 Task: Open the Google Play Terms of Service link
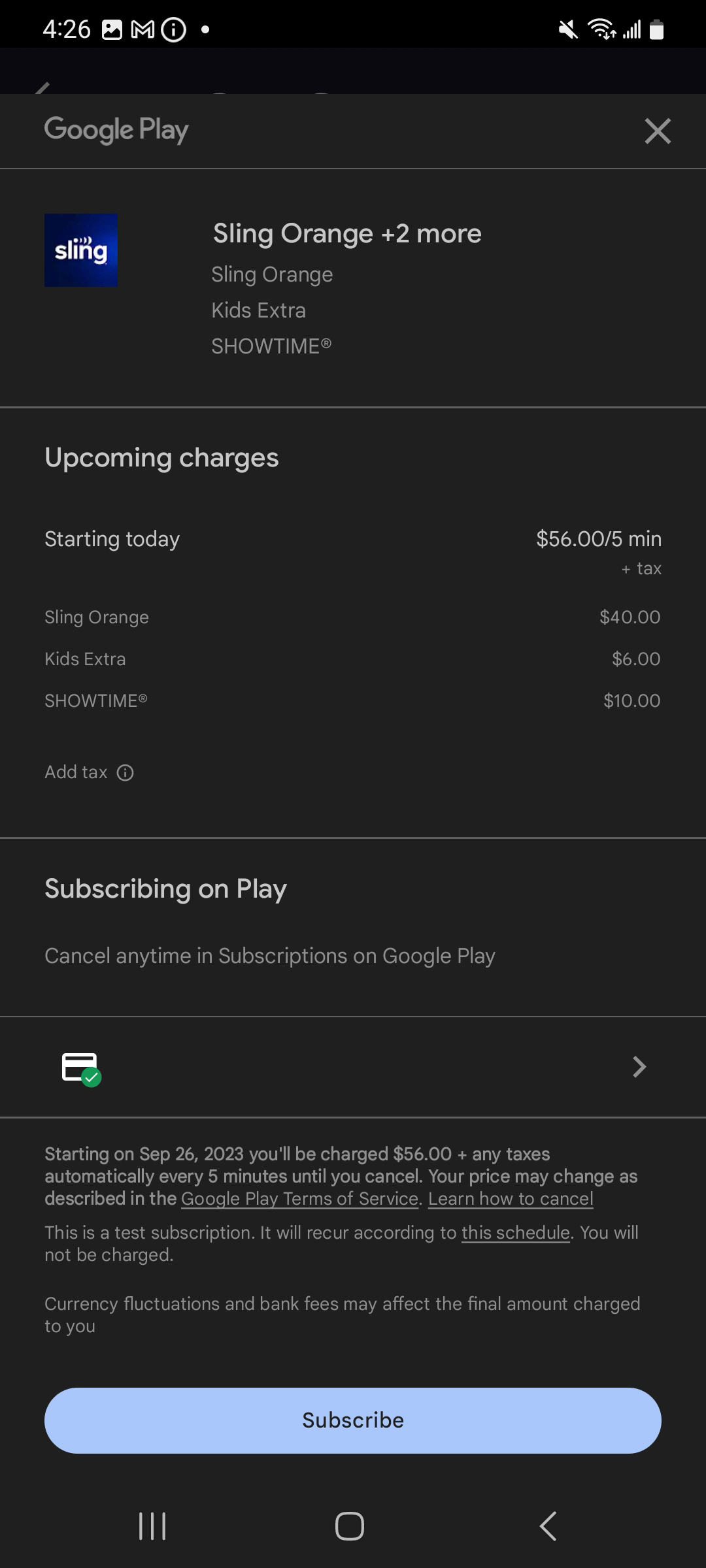coord(299,1198)
